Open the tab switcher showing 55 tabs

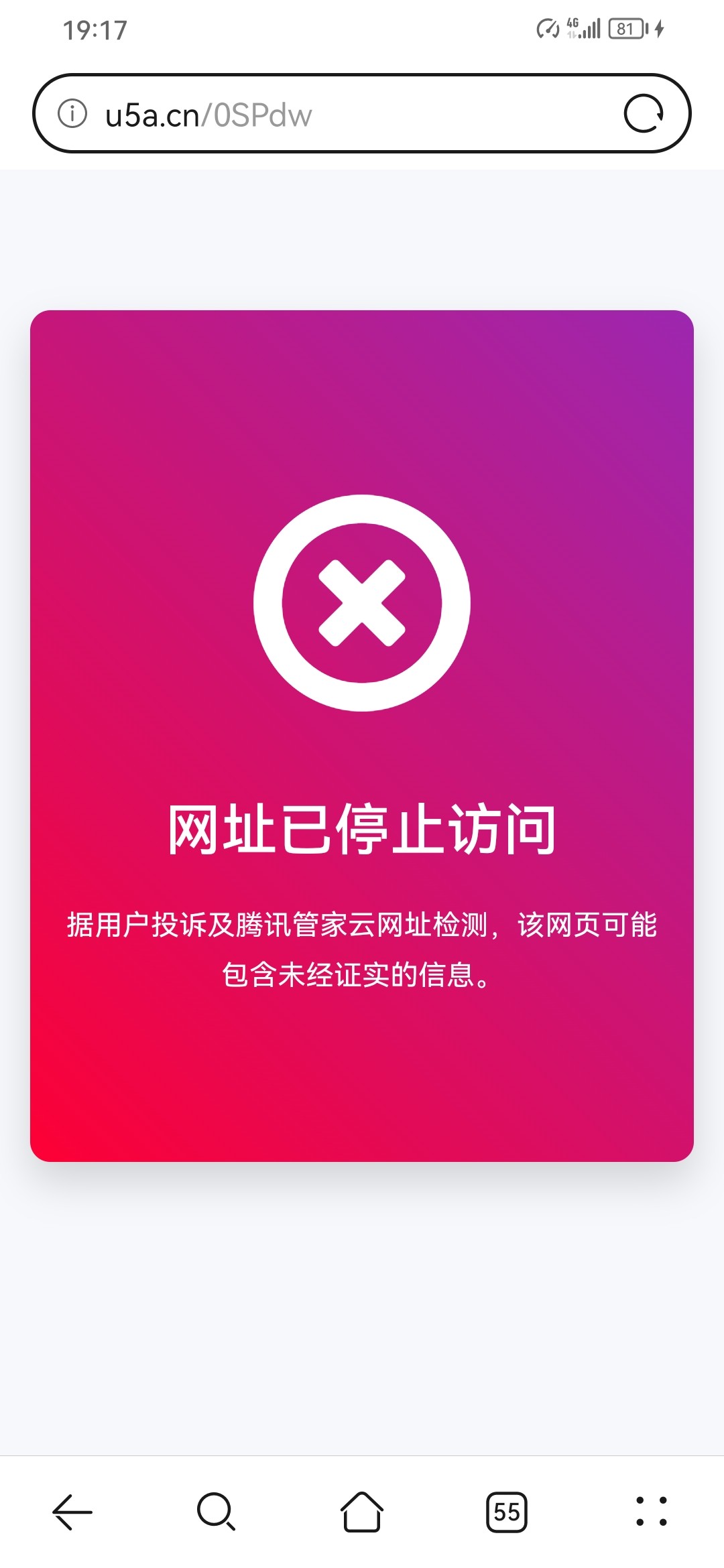[x=507, y=1512]
